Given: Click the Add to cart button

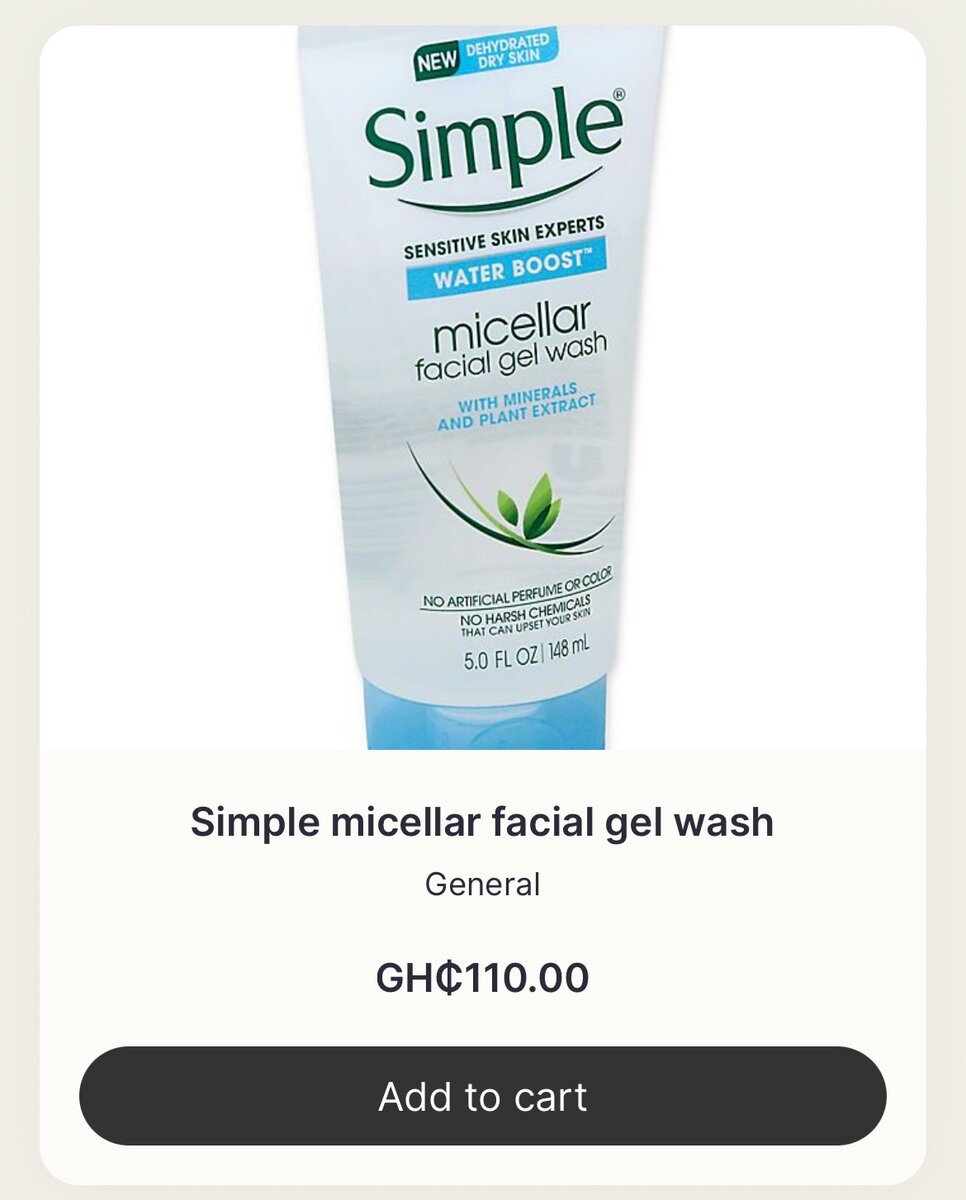Looking at the screenshot, I should (483, 1096).
